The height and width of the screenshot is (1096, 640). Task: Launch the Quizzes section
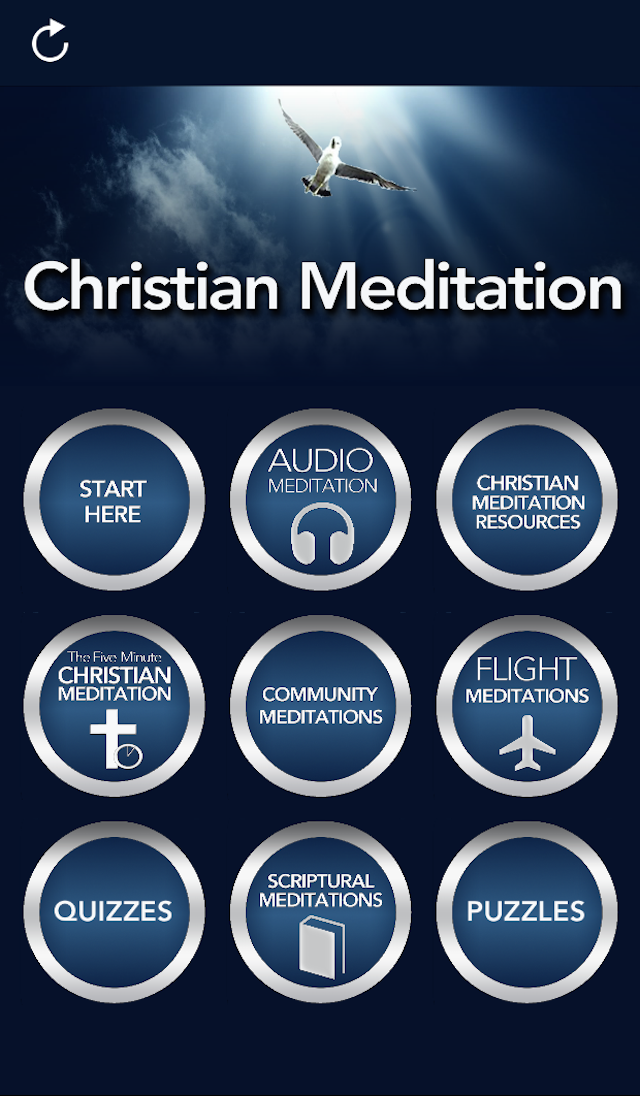[x=114, y=911]
